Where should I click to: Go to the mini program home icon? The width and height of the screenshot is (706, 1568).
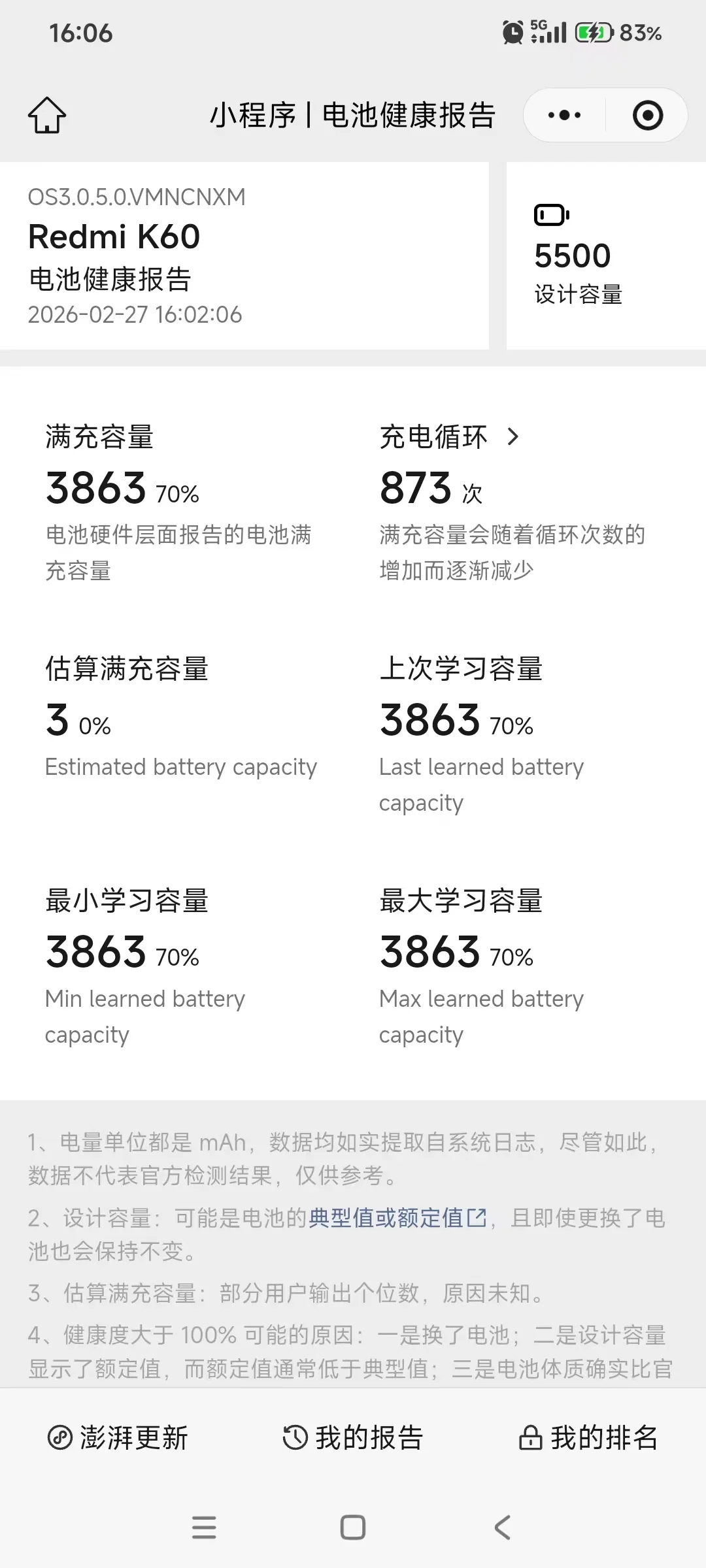[47, 115]
